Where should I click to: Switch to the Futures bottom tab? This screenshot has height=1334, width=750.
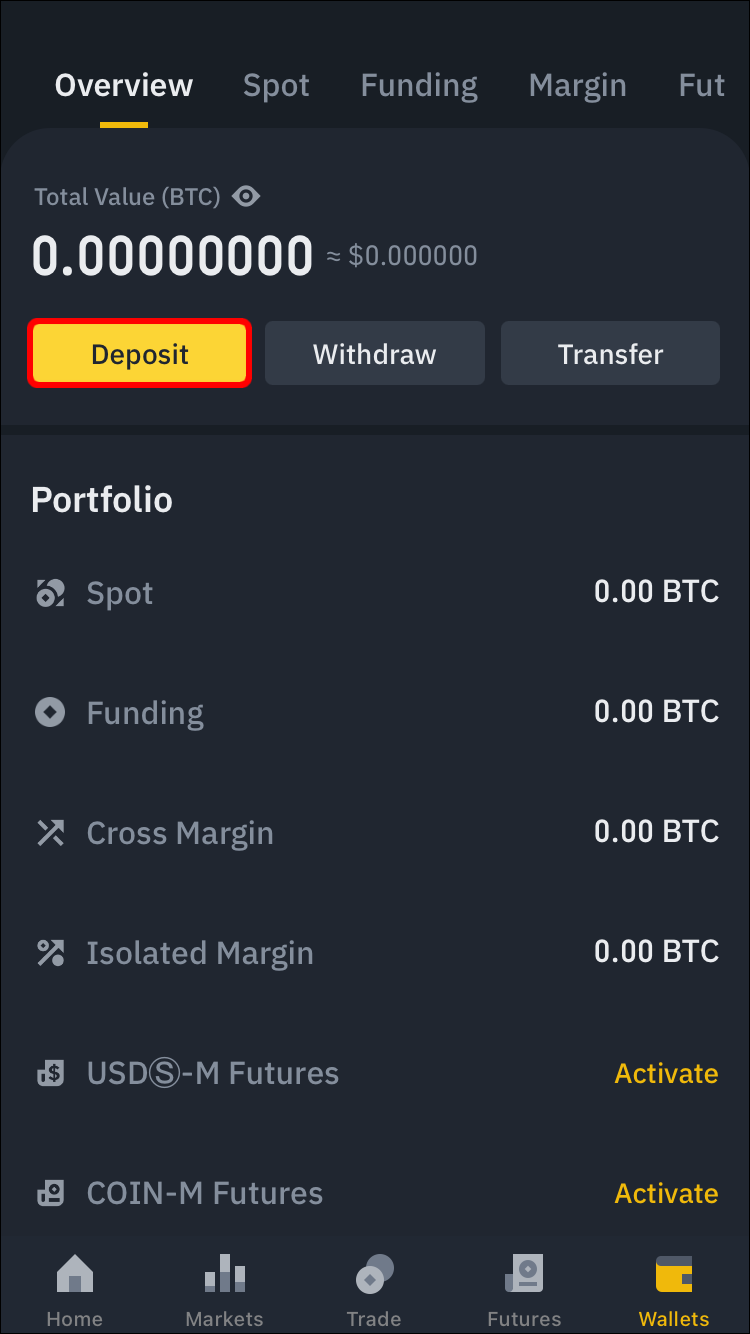click(524, 1290)
